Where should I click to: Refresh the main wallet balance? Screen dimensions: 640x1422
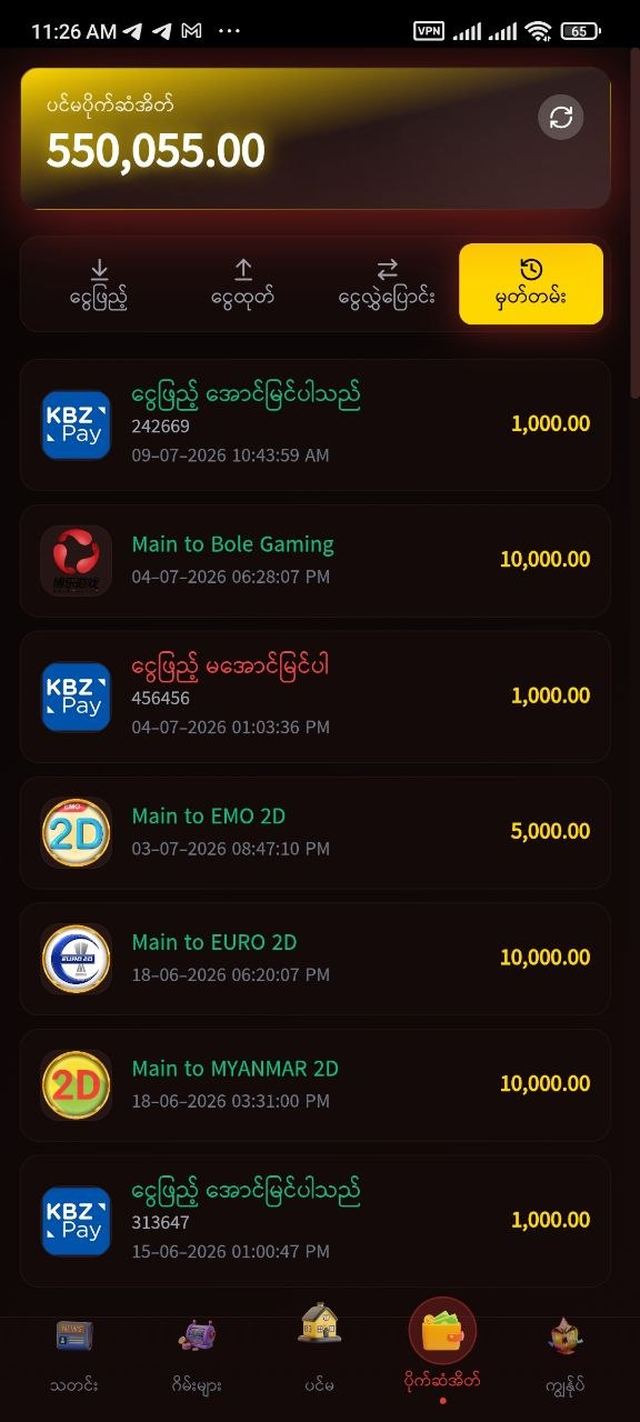click(x=561, y=117)
